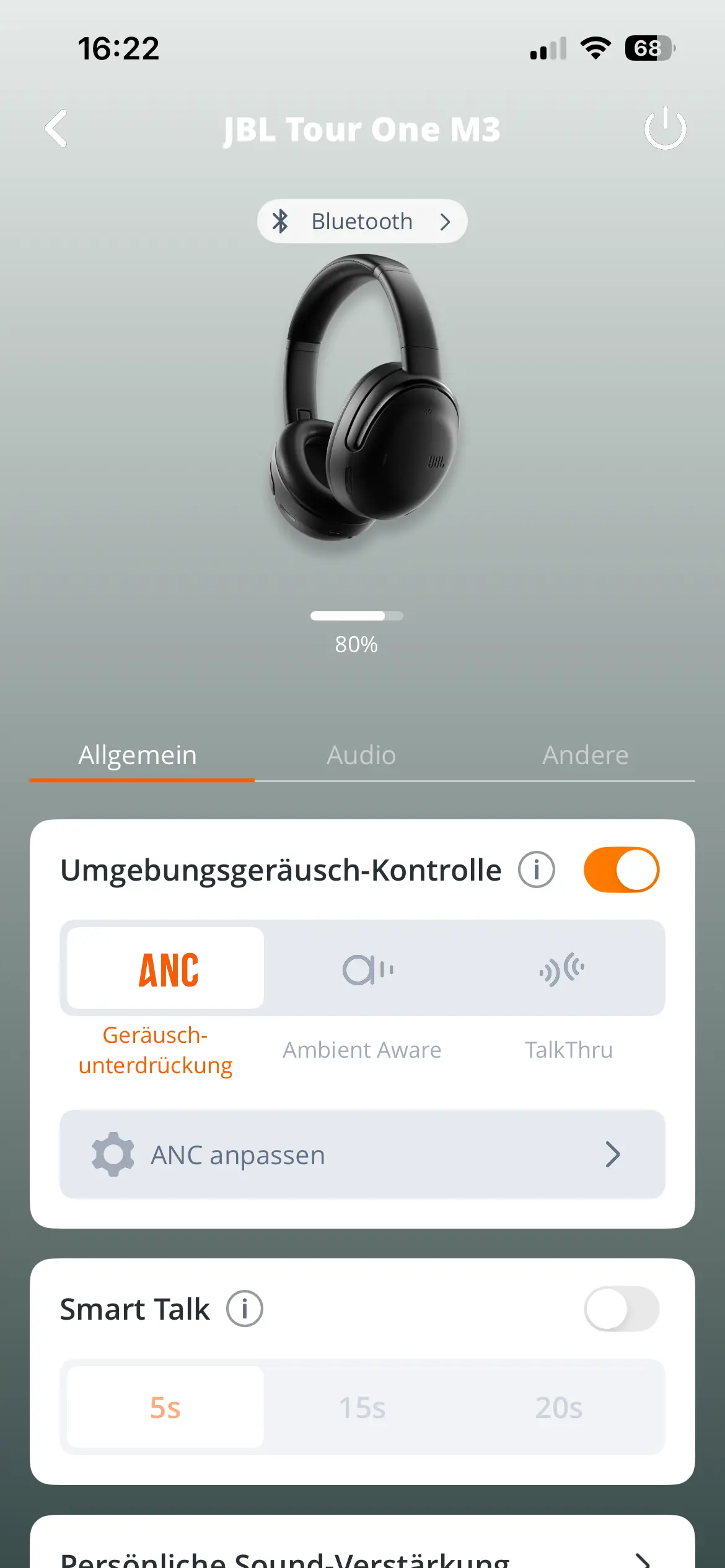The height and width of the screenshot is (1568, 725).
Task: Set Smart Talk duration to 20s
Action: 558,1408
